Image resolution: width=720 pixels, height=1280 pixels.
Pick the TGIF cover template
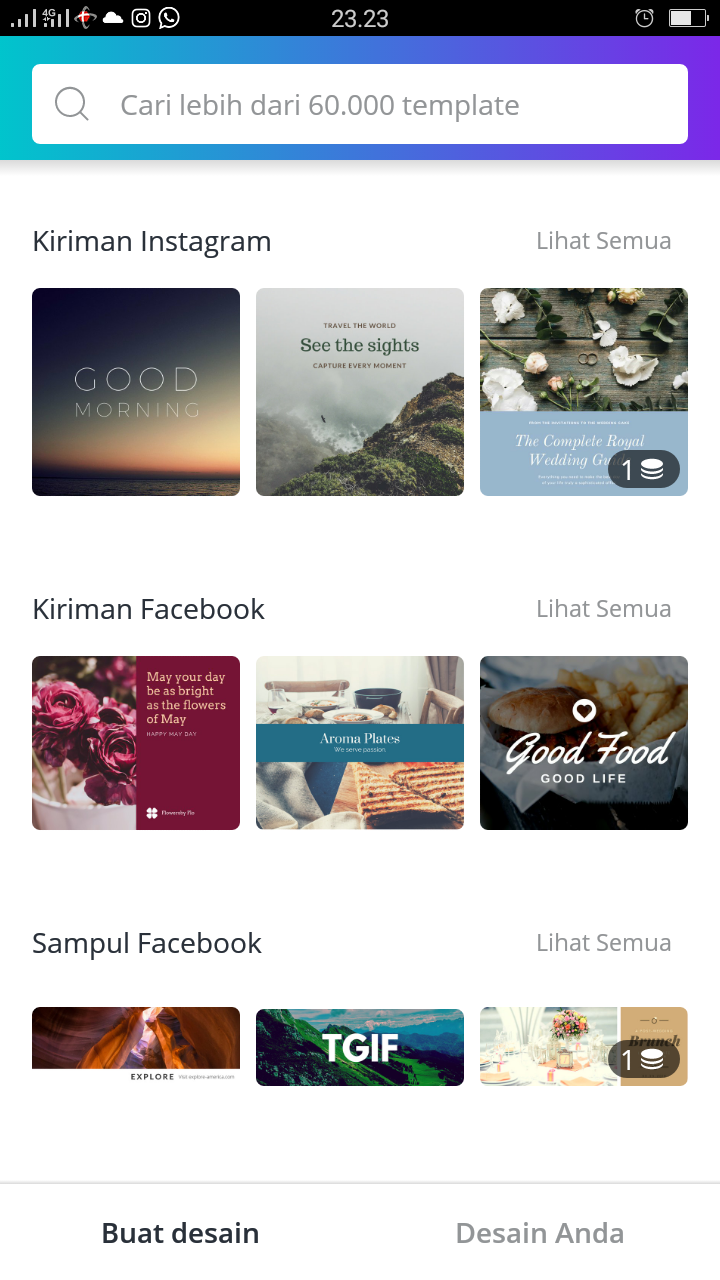point(360,1047)
